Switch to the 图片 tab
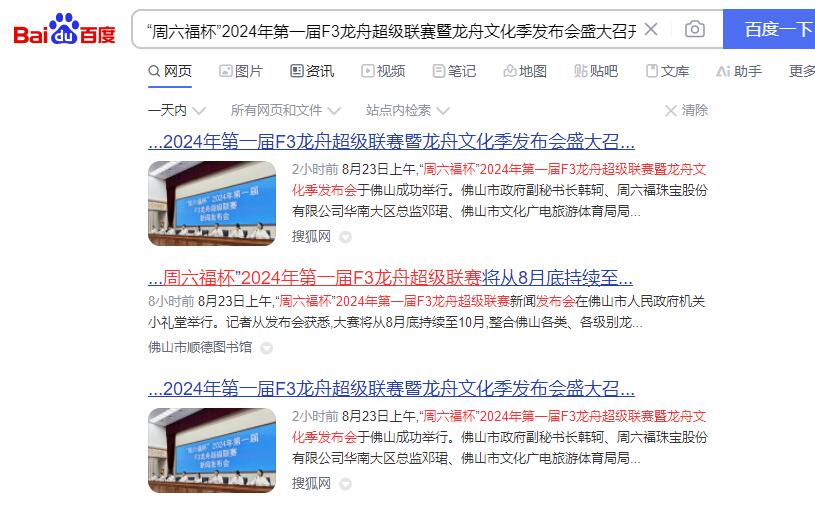The width and height of the screenshot is (815, 506). [240, 71]
